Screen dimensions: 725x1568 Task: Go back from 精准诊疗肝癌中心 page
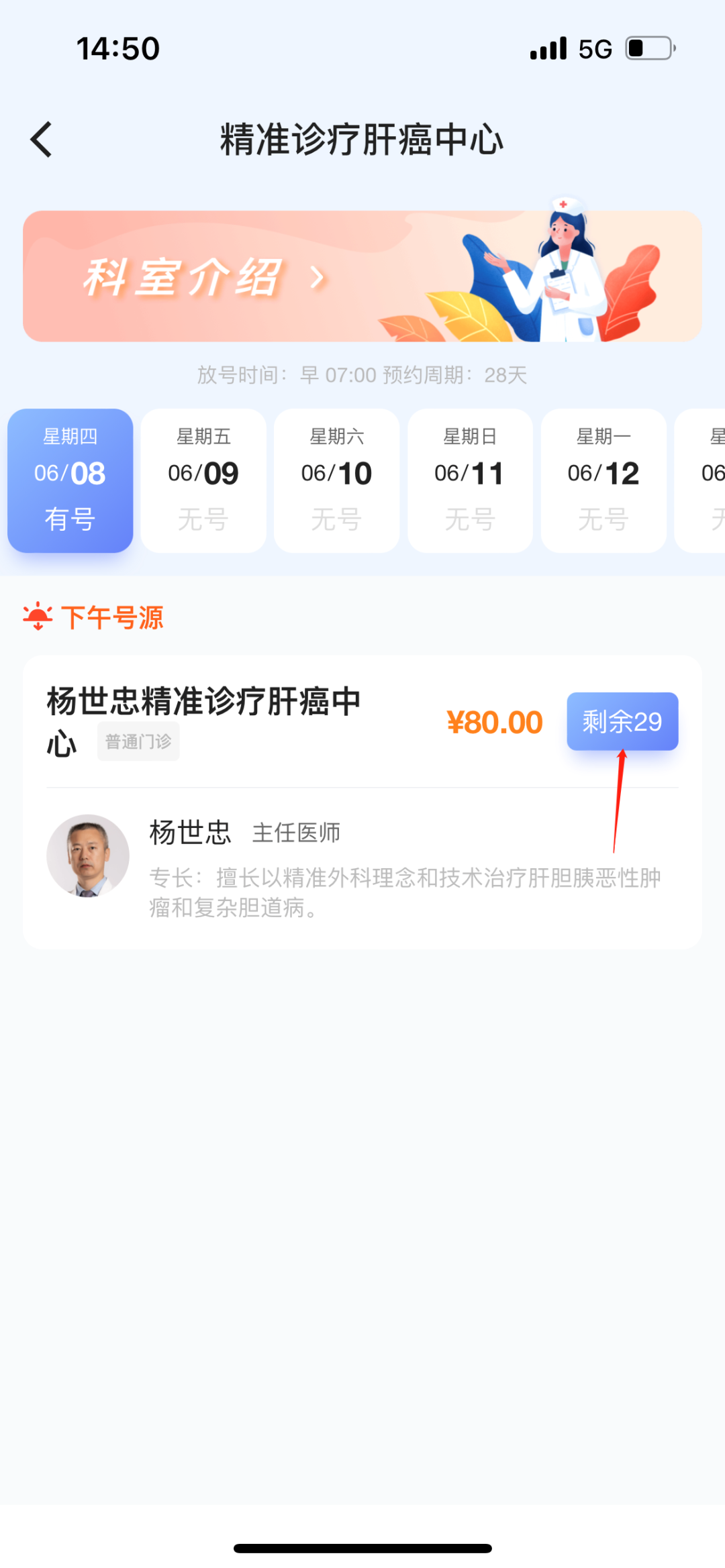coord(42,140)
